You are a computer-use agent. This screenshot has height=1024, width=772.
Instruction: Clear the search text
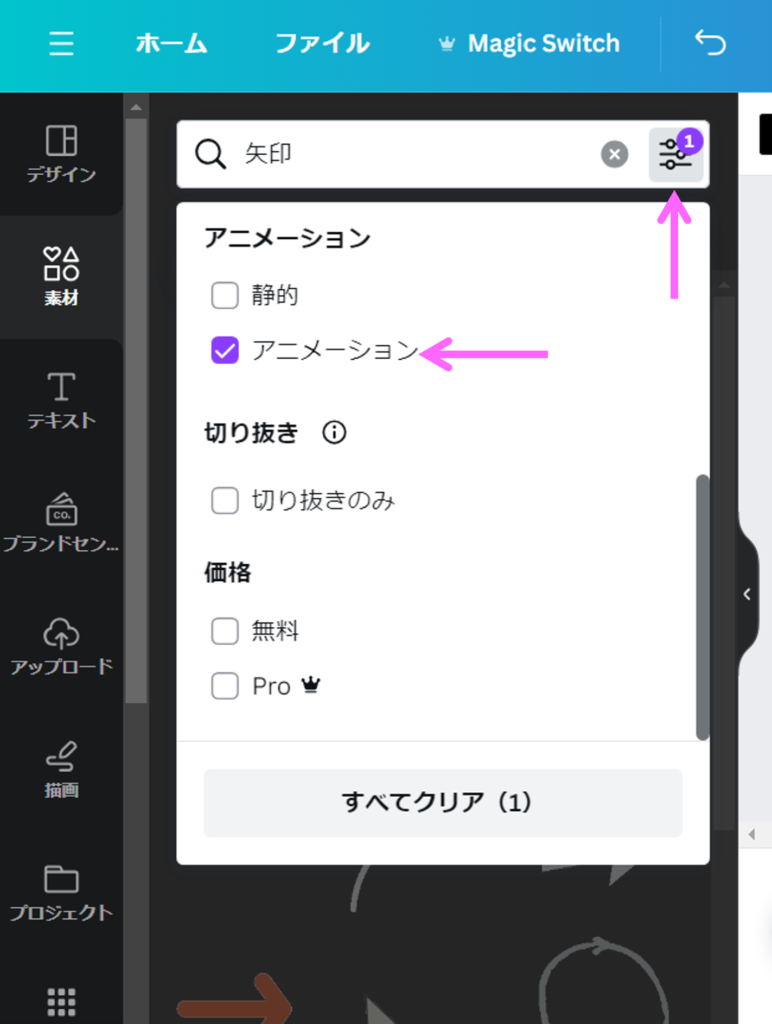coord(614,154)
